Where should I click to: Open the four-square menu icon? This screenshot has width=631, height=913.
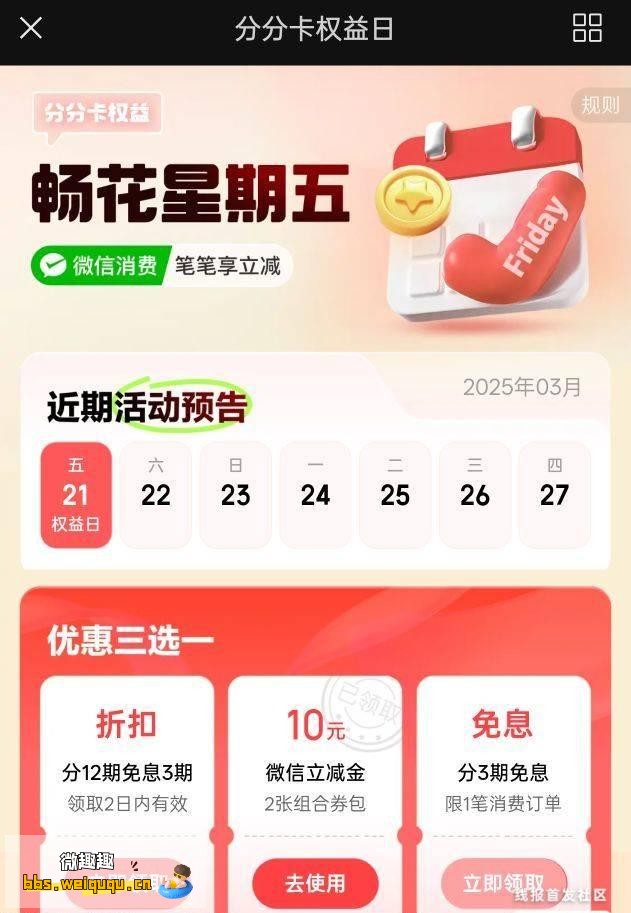(587, 28)
